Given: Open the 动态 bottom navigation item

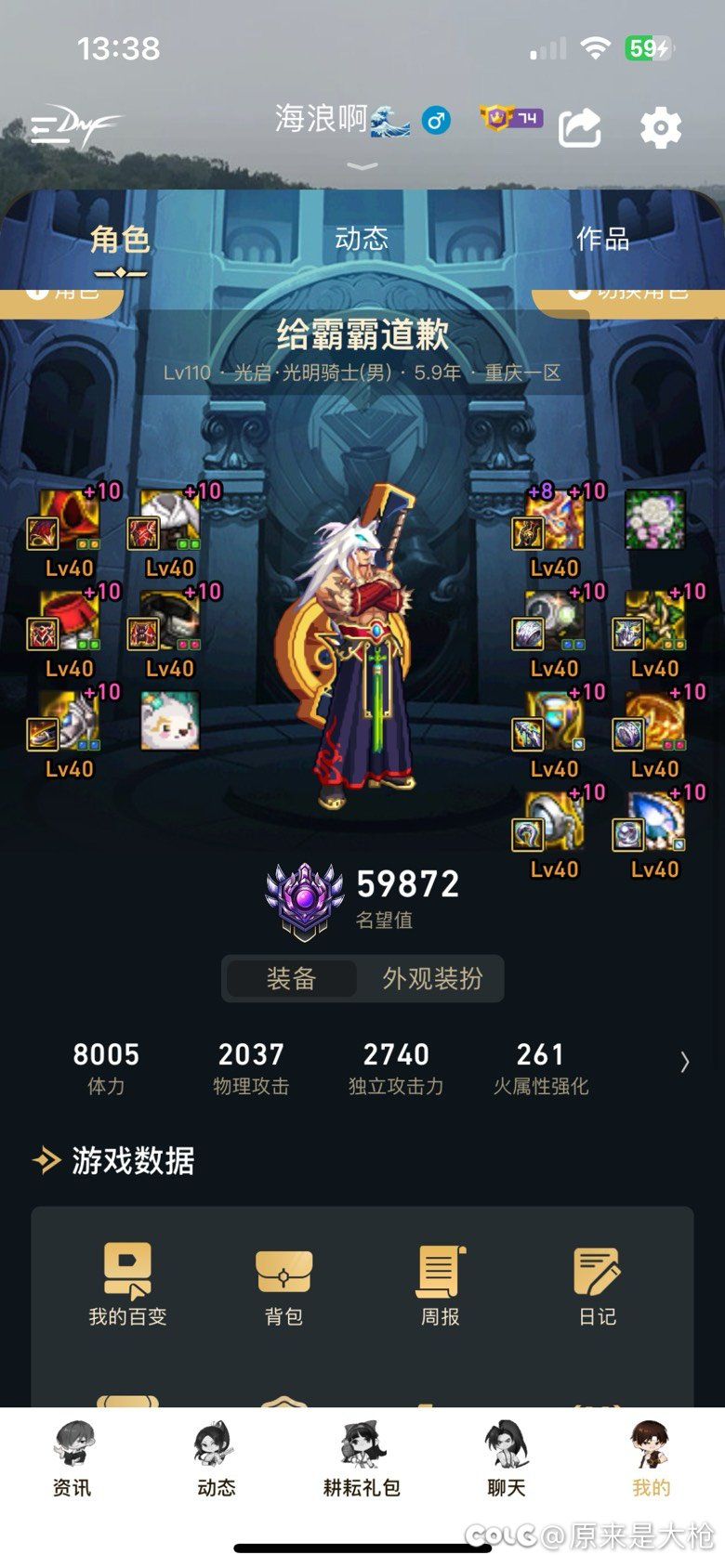Looking at the screenshot, I should 217,1459.
